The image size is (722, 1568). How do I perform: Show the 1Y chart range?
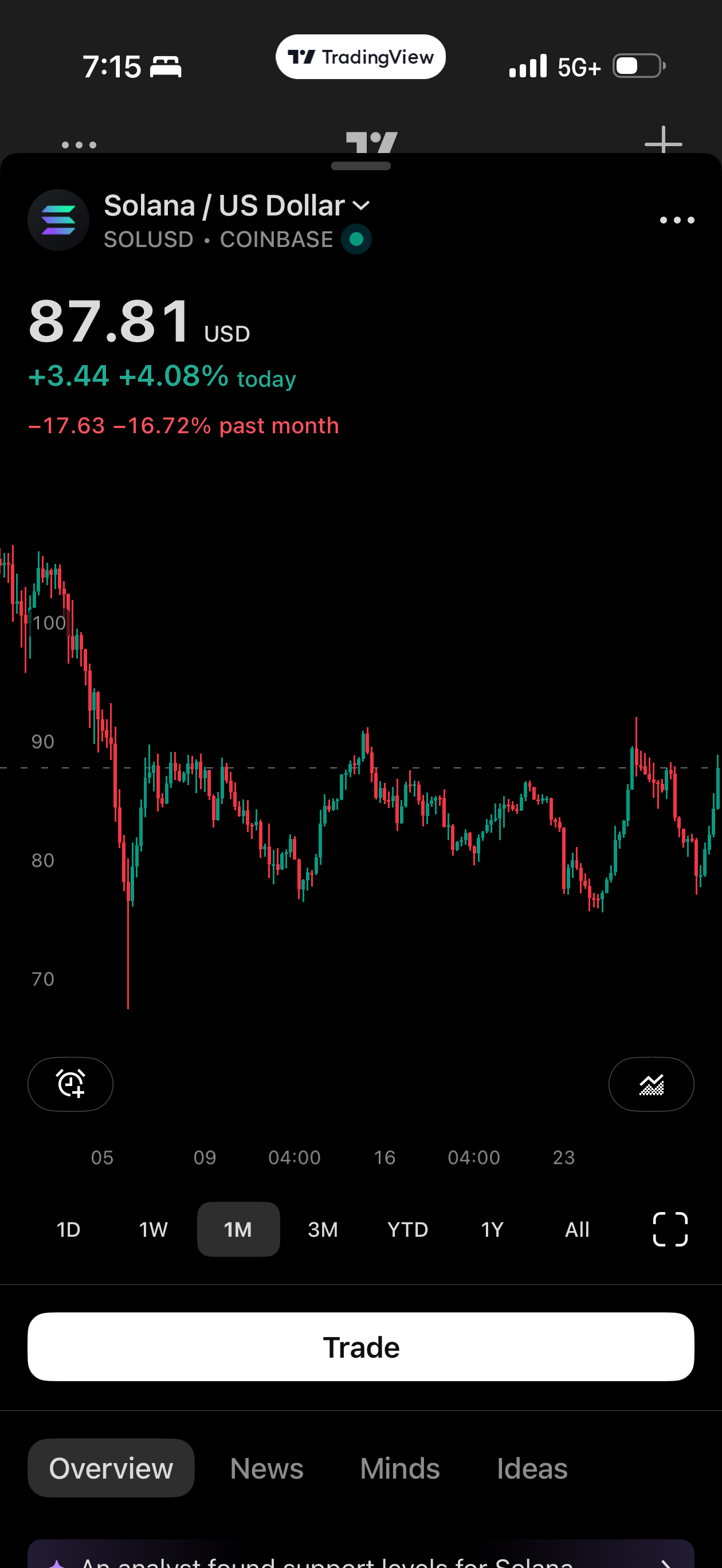click(492, 1229)
